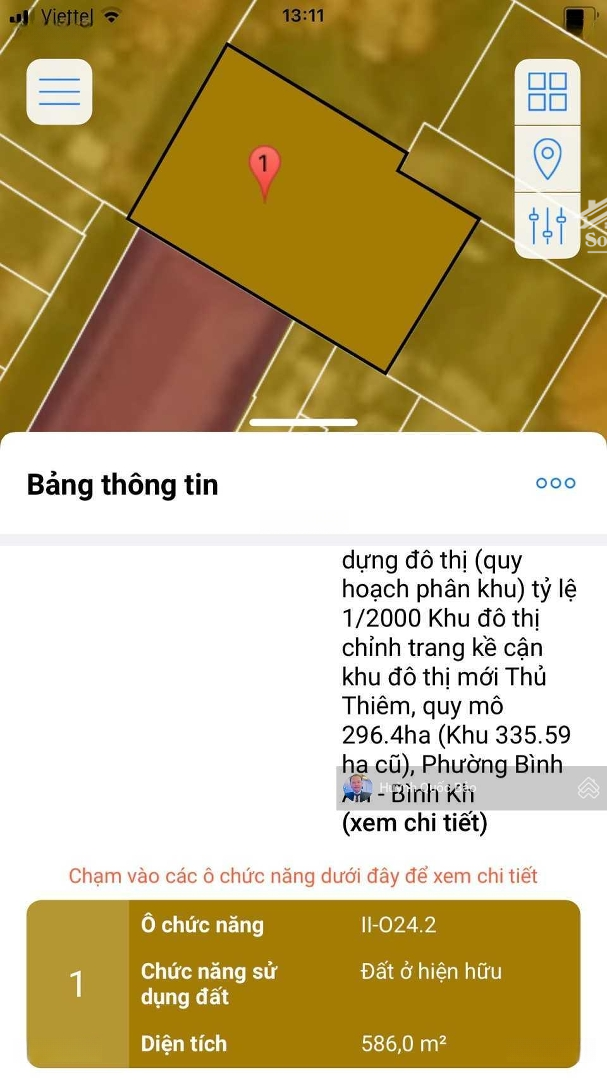Open the filter sliders settings
This screenshot has height=1080, width=607.
click(x=547, y=226)
